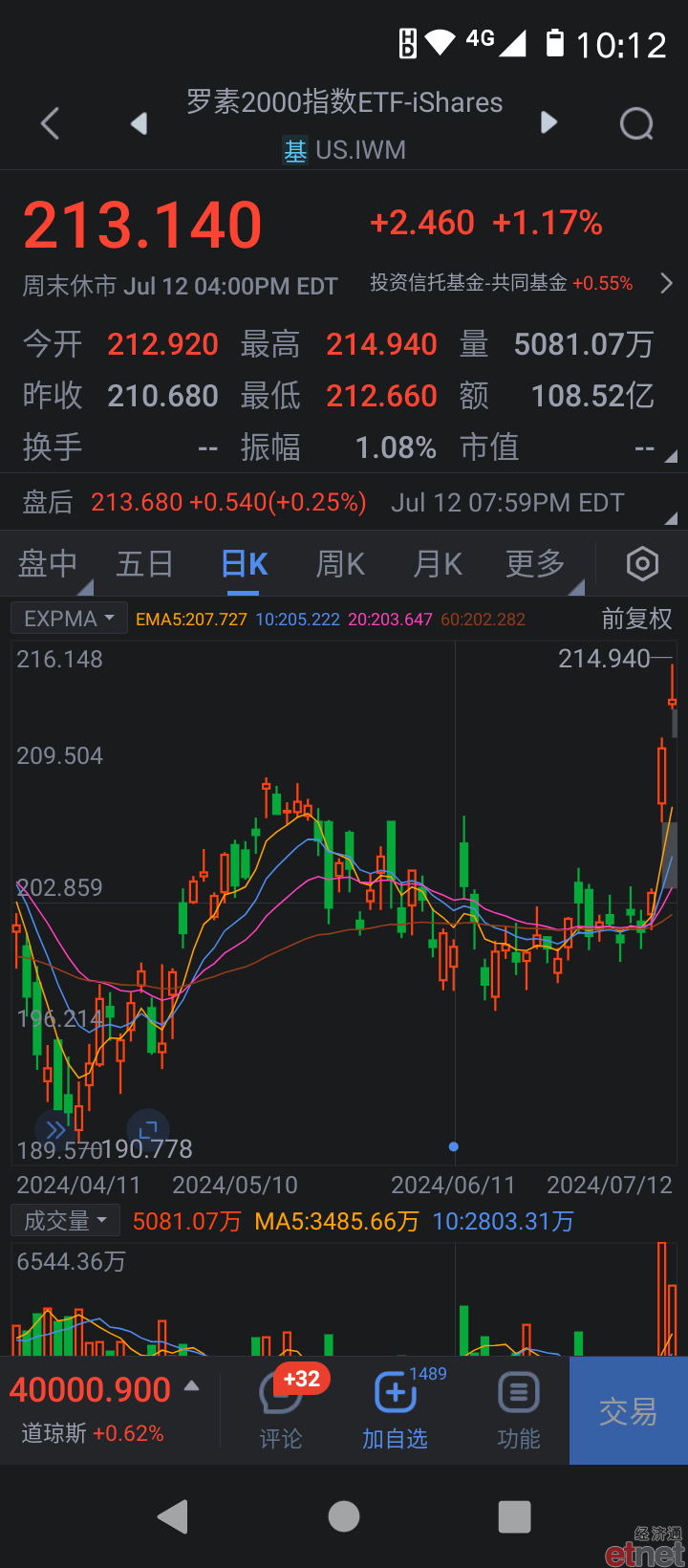Open chart settings hexagon icon

[642, 564]
